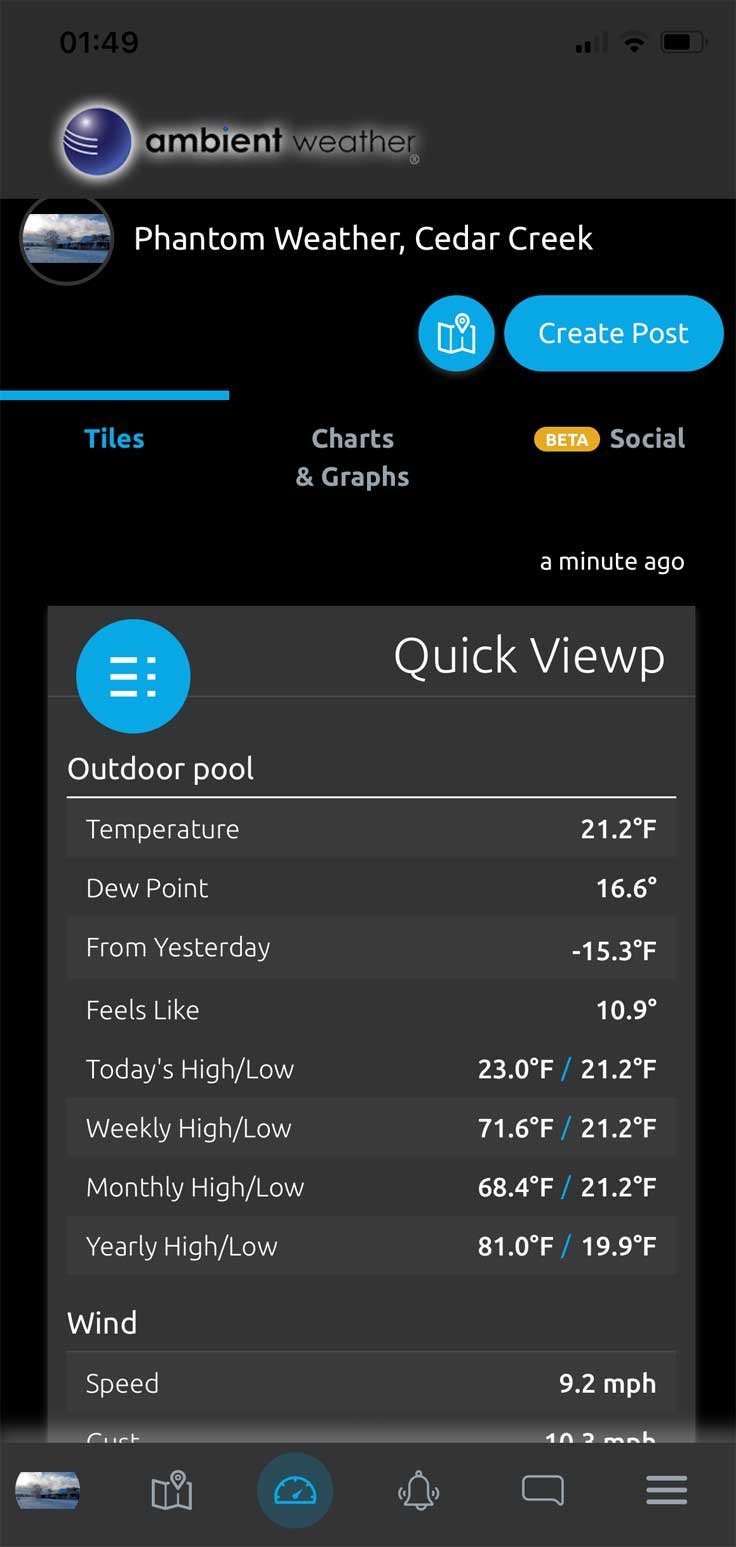Open the map in the bottom bar
736x1547 pixels.
click(172, 1490)
